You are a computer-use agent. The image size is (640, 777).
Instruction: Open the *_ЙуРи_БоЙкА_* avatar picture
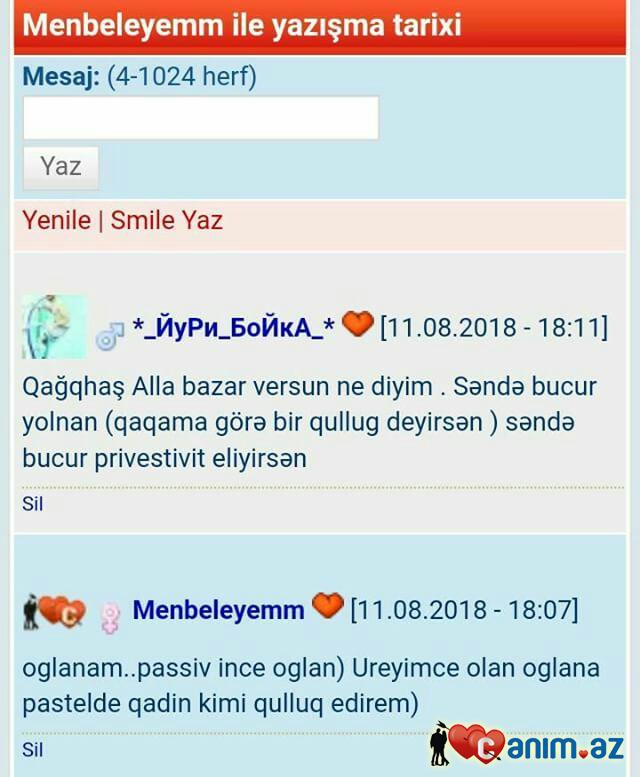(54, 327)
